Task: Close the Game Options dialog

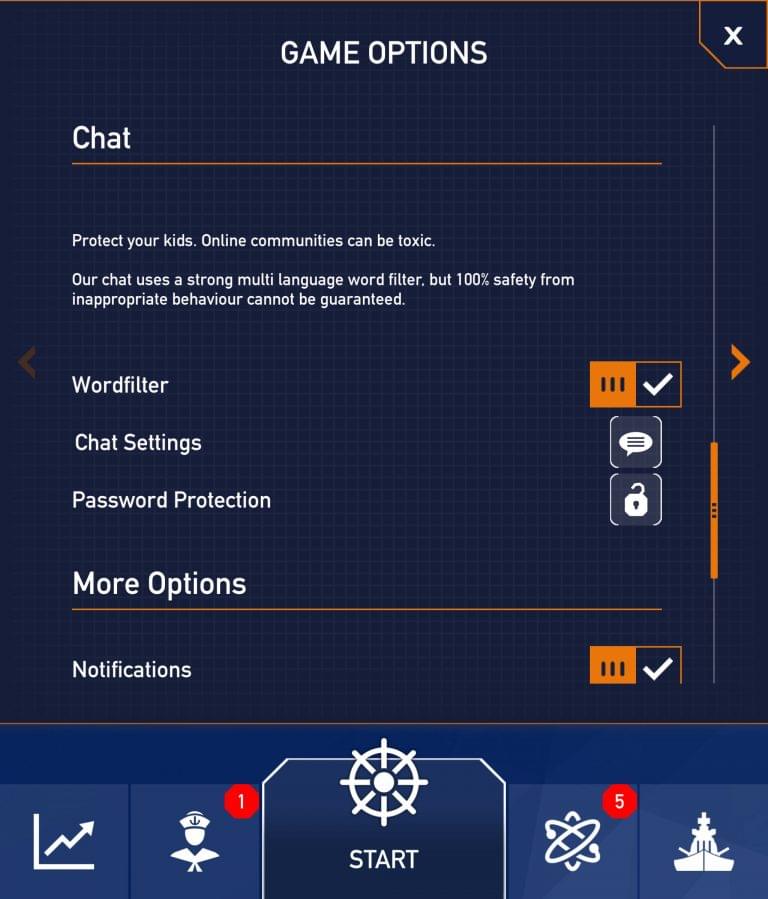Action: [733, 35]
